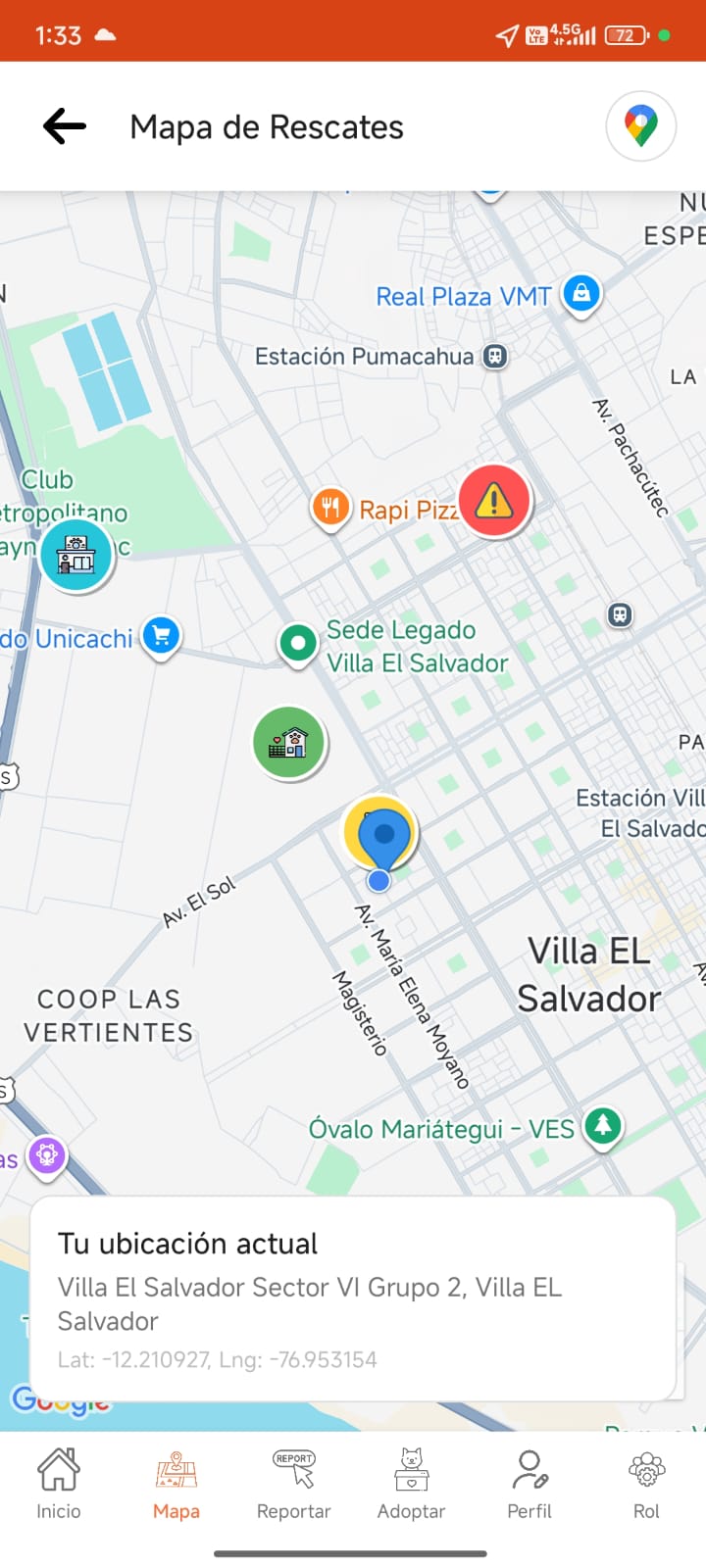
Task: Tap the Unicachi shopping cart marker
Action: click(162, 637)
